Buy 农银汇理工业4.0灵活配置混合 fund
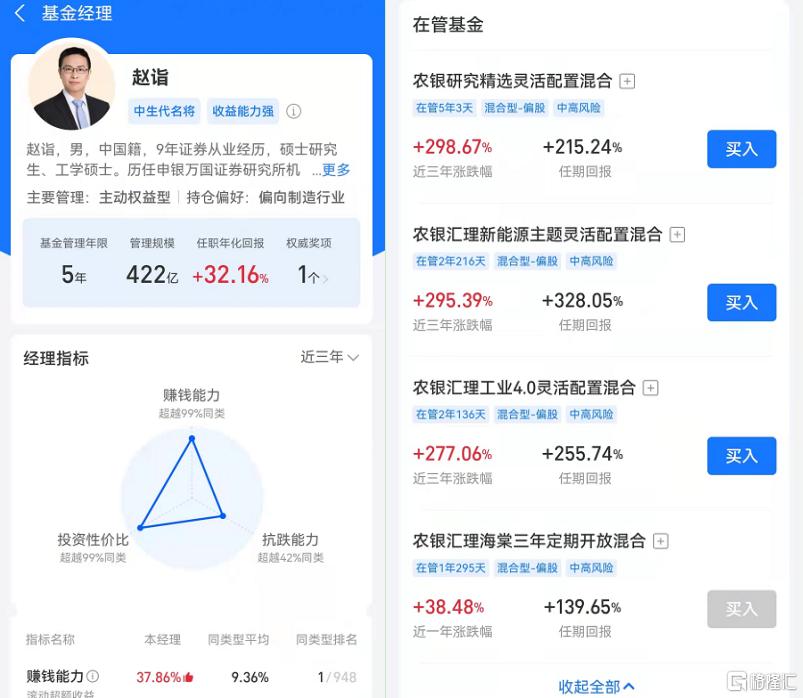The image size is (803, 698). coord(741,455)
